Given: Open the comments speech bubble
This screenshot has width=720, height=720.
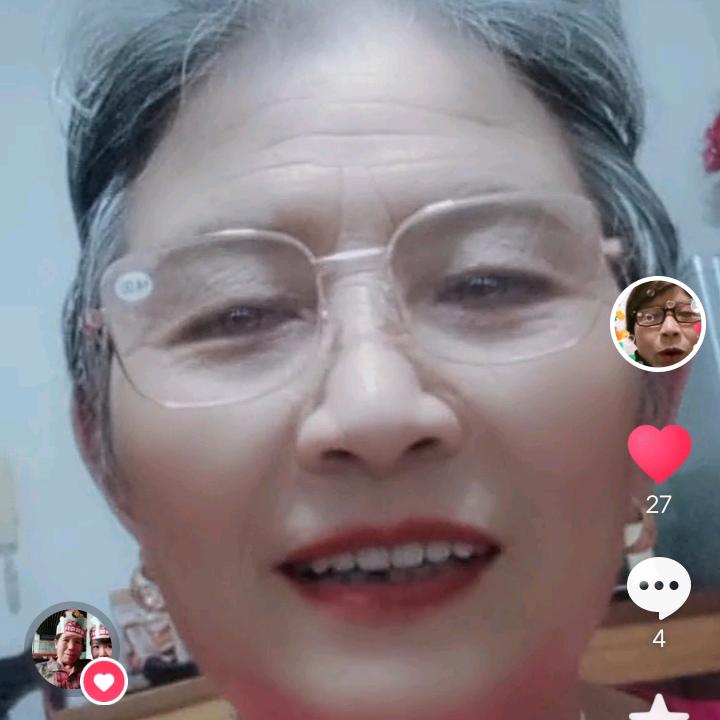Looking at the screenshot, I should pyautogui.click(x=658, y=587).
